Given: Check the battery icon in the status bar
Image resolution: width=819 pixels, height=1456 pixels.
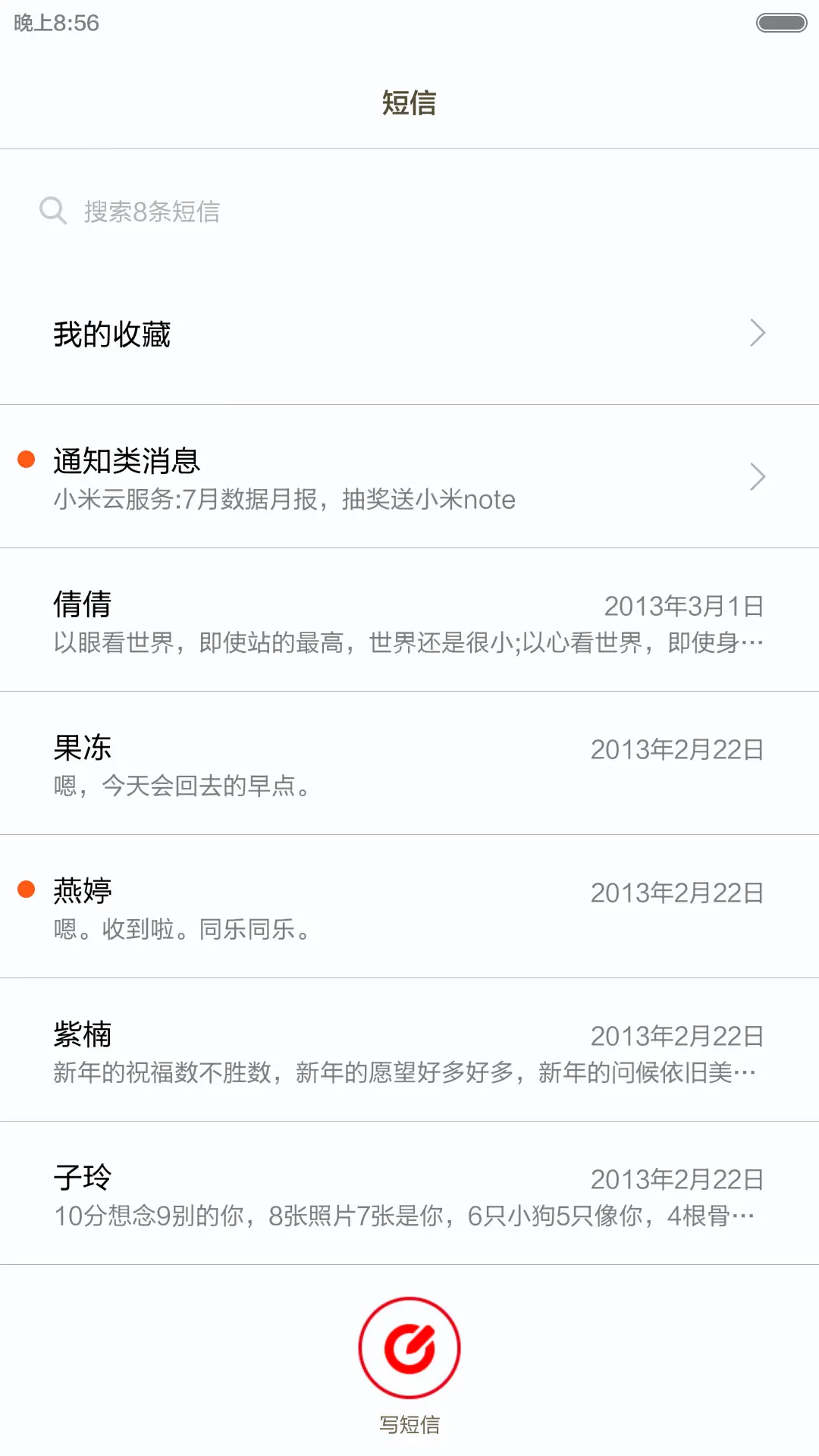Looking at the screenshot, I should tap(782, 23).
